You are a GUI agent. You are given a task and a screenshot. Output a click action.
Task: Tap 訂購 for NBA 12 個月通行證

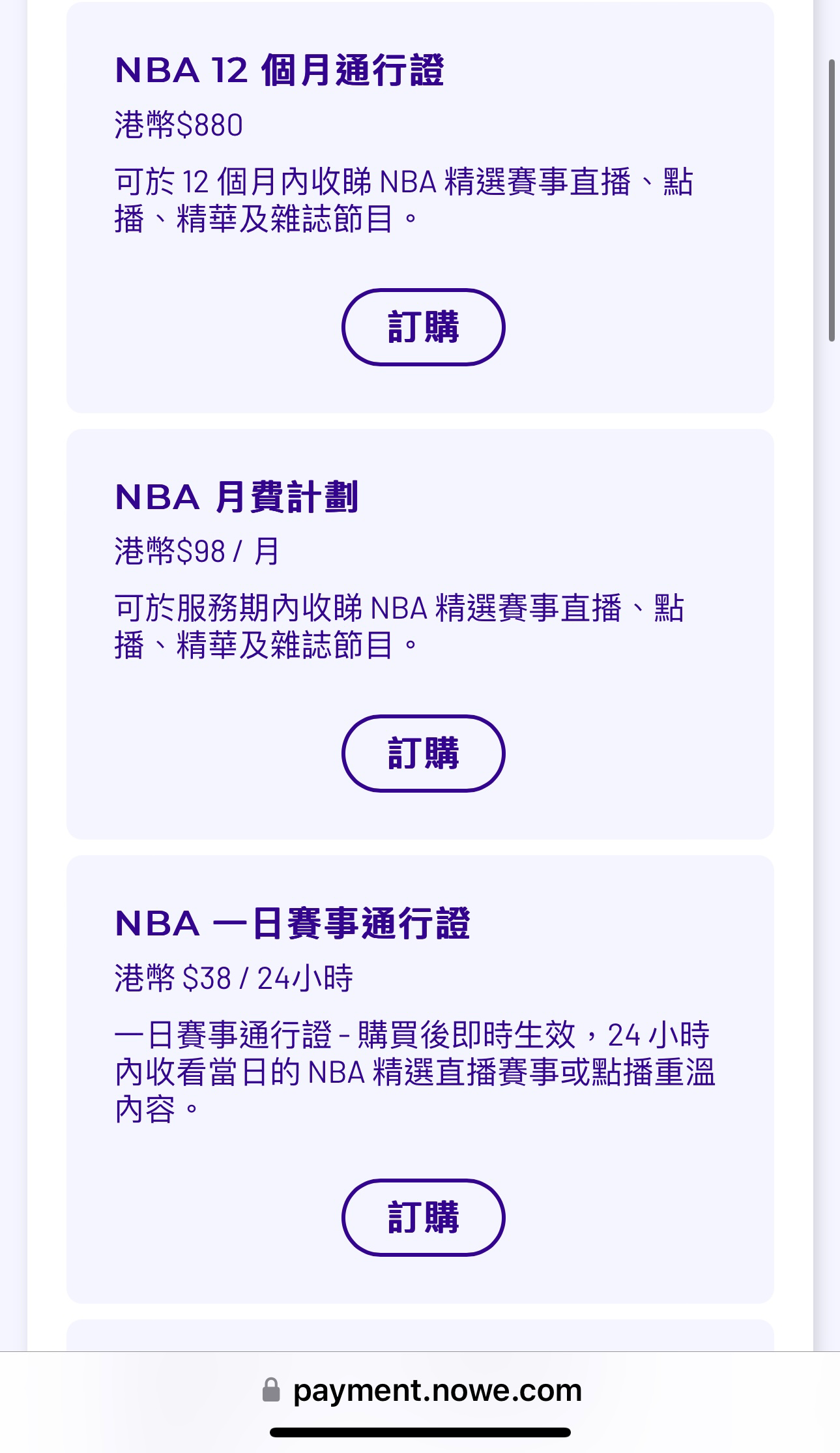(x=423, y=327)
